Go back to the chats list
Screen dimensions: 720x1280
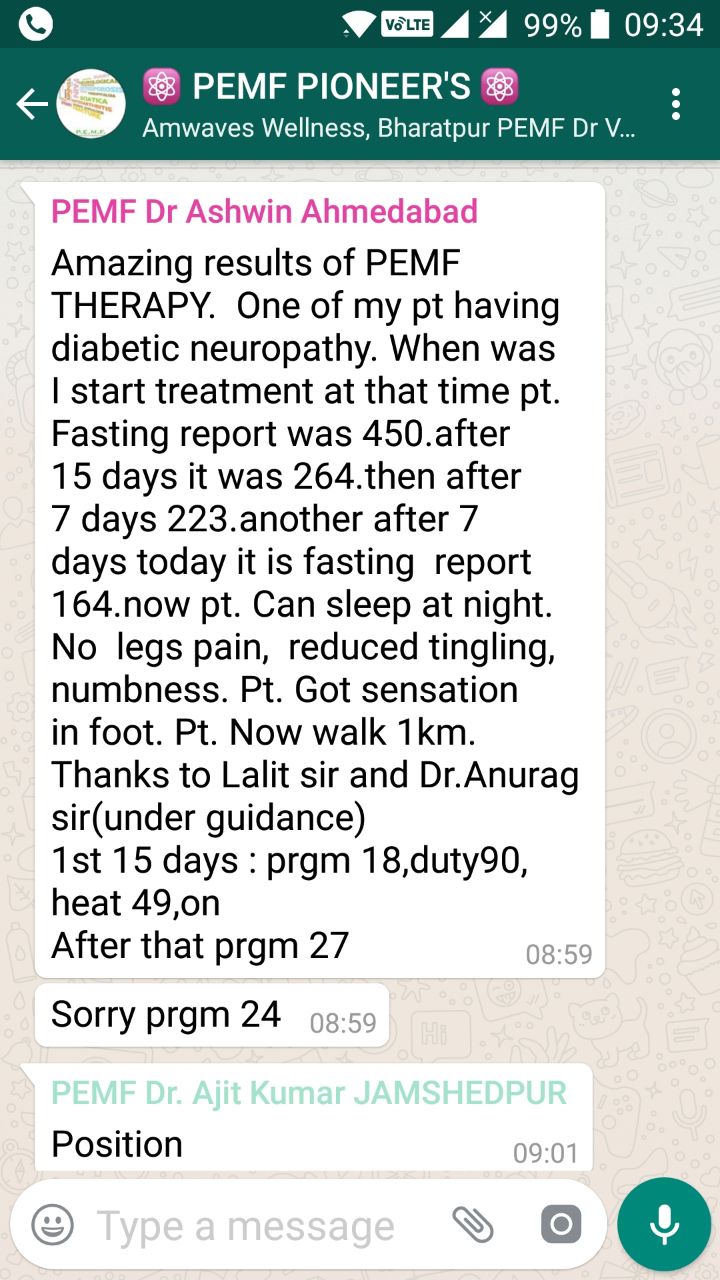pyautogui.click(x=32, y=104)
